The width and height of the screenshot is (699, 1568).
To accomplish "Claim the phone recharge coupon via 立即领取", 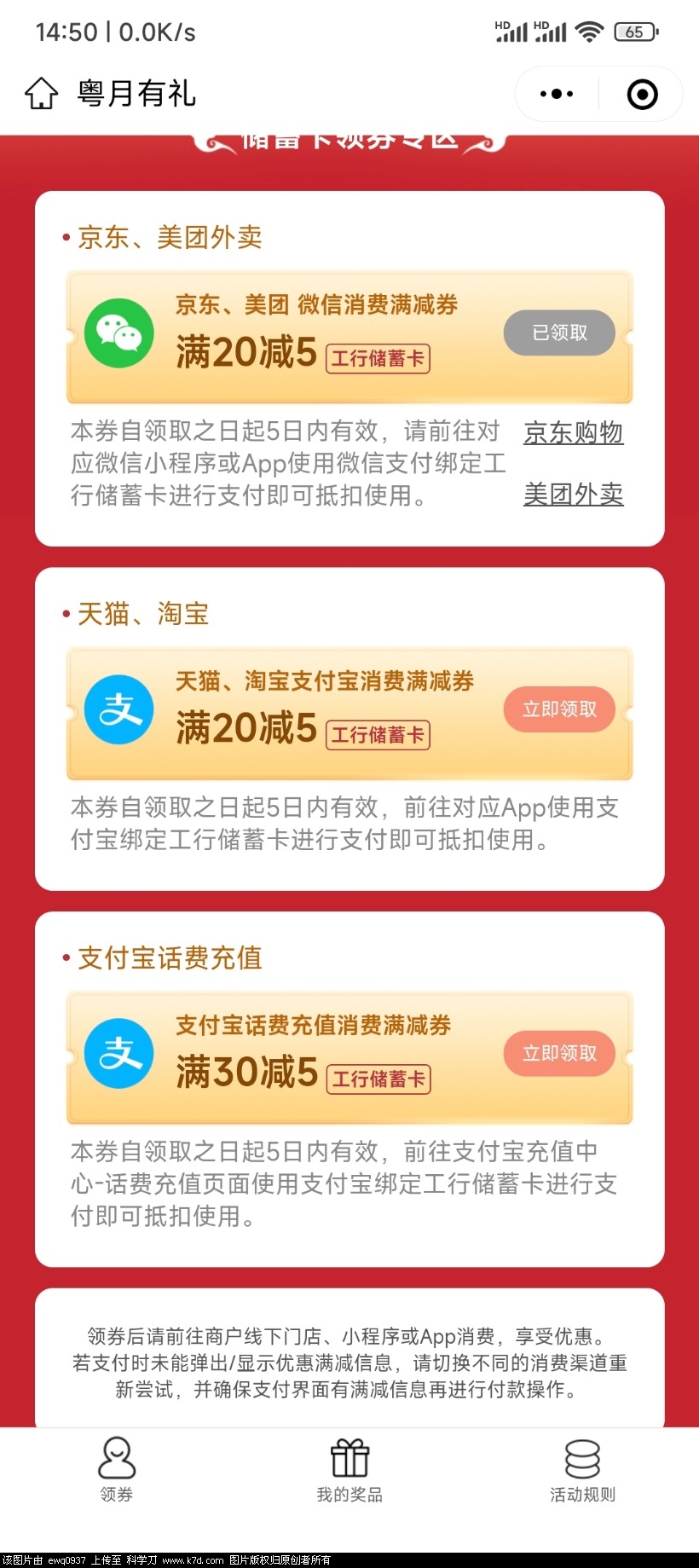I will pyautogui.click(x=559, y=1054).
